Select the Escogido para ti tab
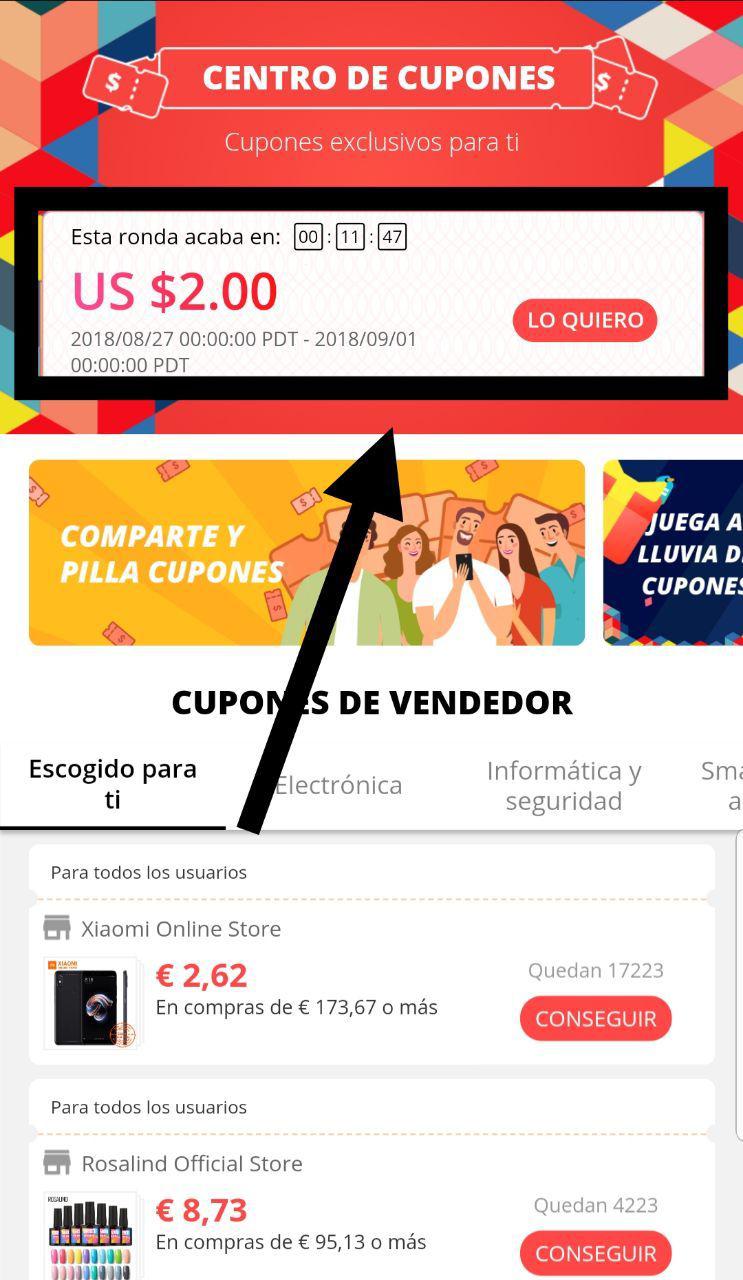 (112, 784)
